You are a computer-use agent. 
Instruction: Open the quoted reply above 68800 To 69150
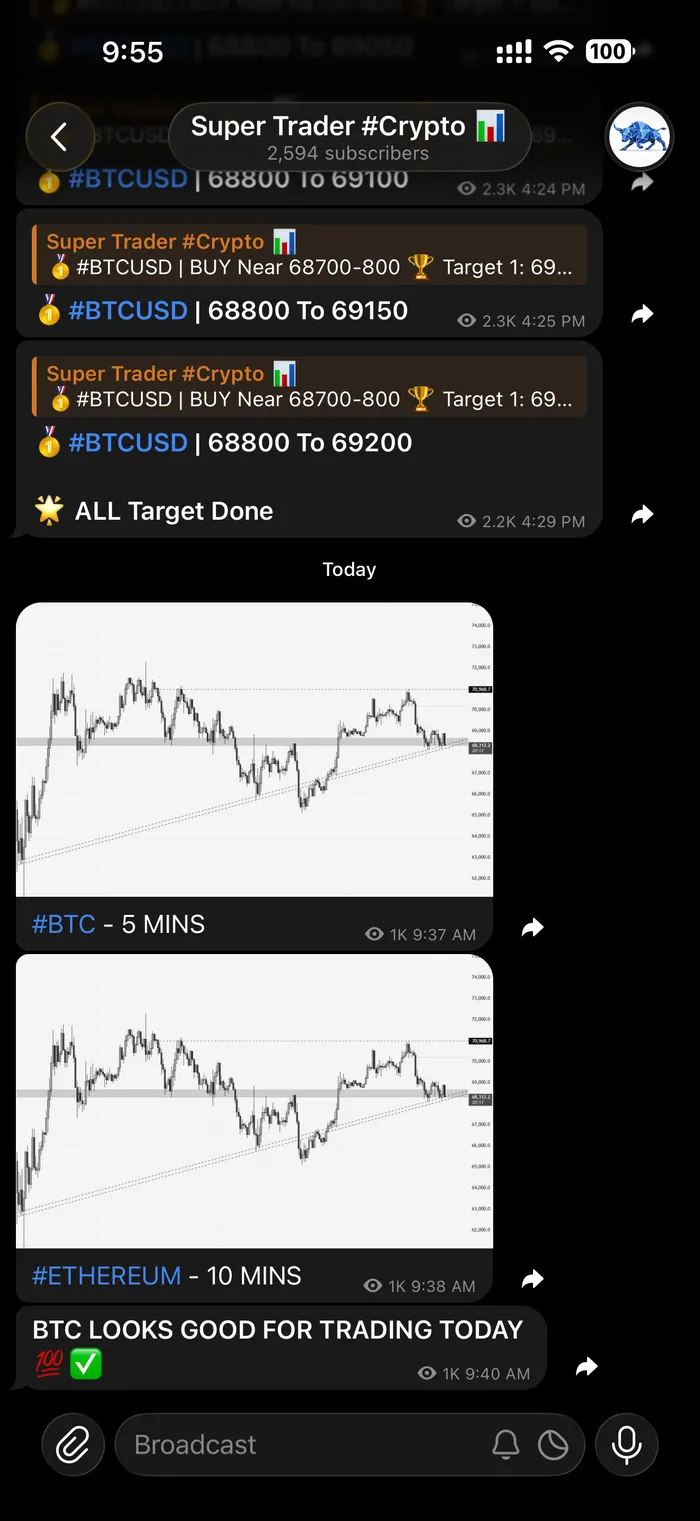coord(310,254)
